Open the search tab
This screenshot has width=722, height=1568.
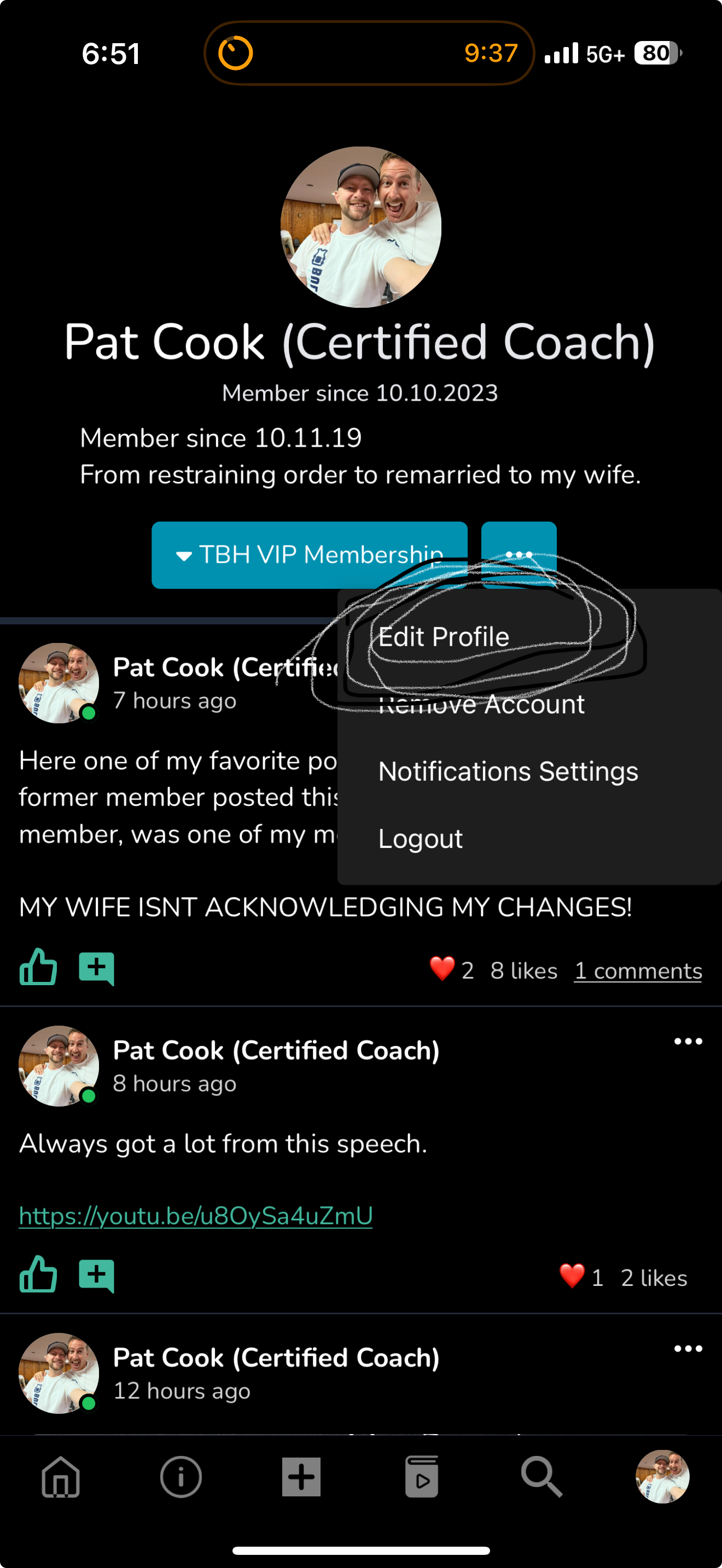[x=541, y=1477]
